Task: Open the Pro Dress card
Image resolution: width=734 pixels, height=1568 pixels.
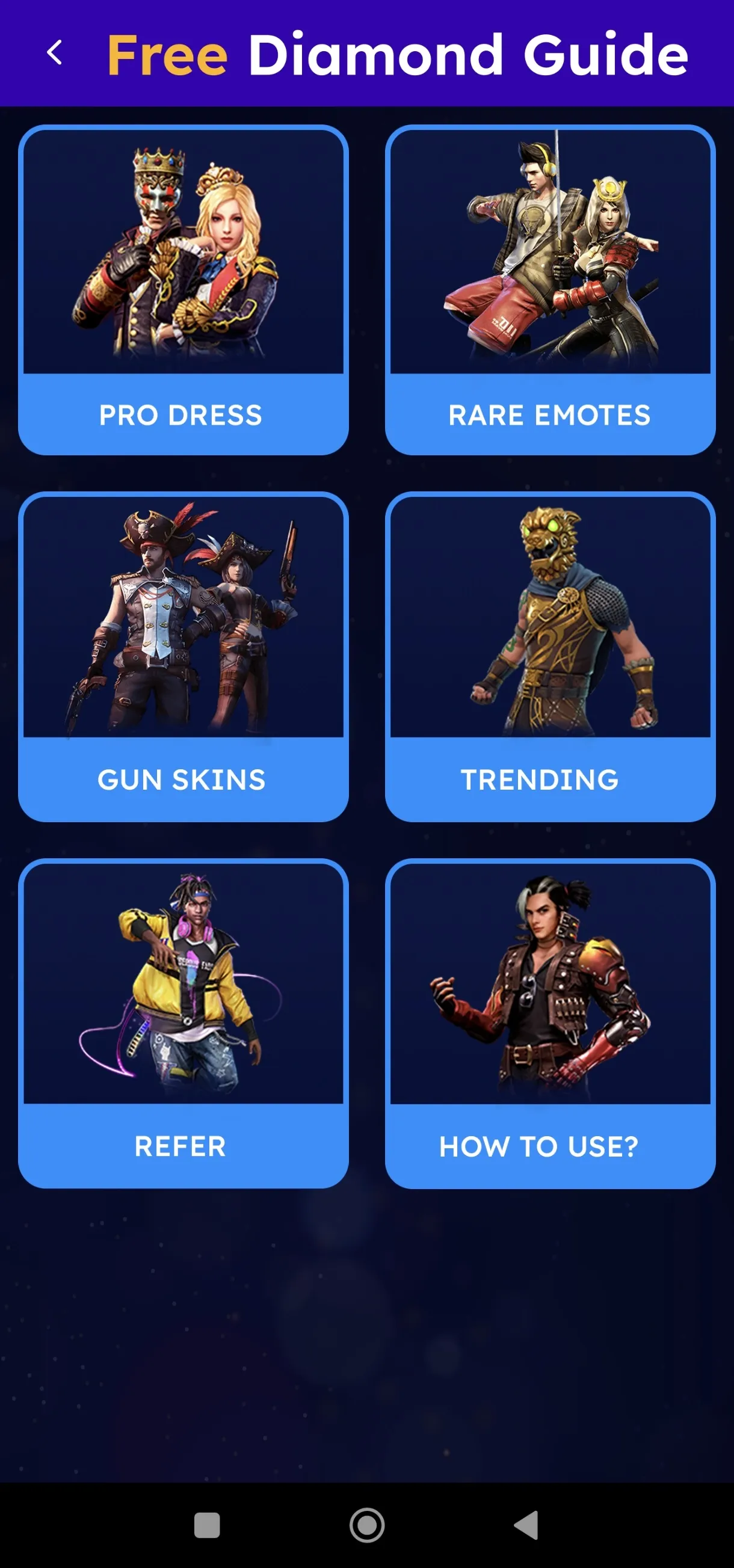Action: coord(183,290)
